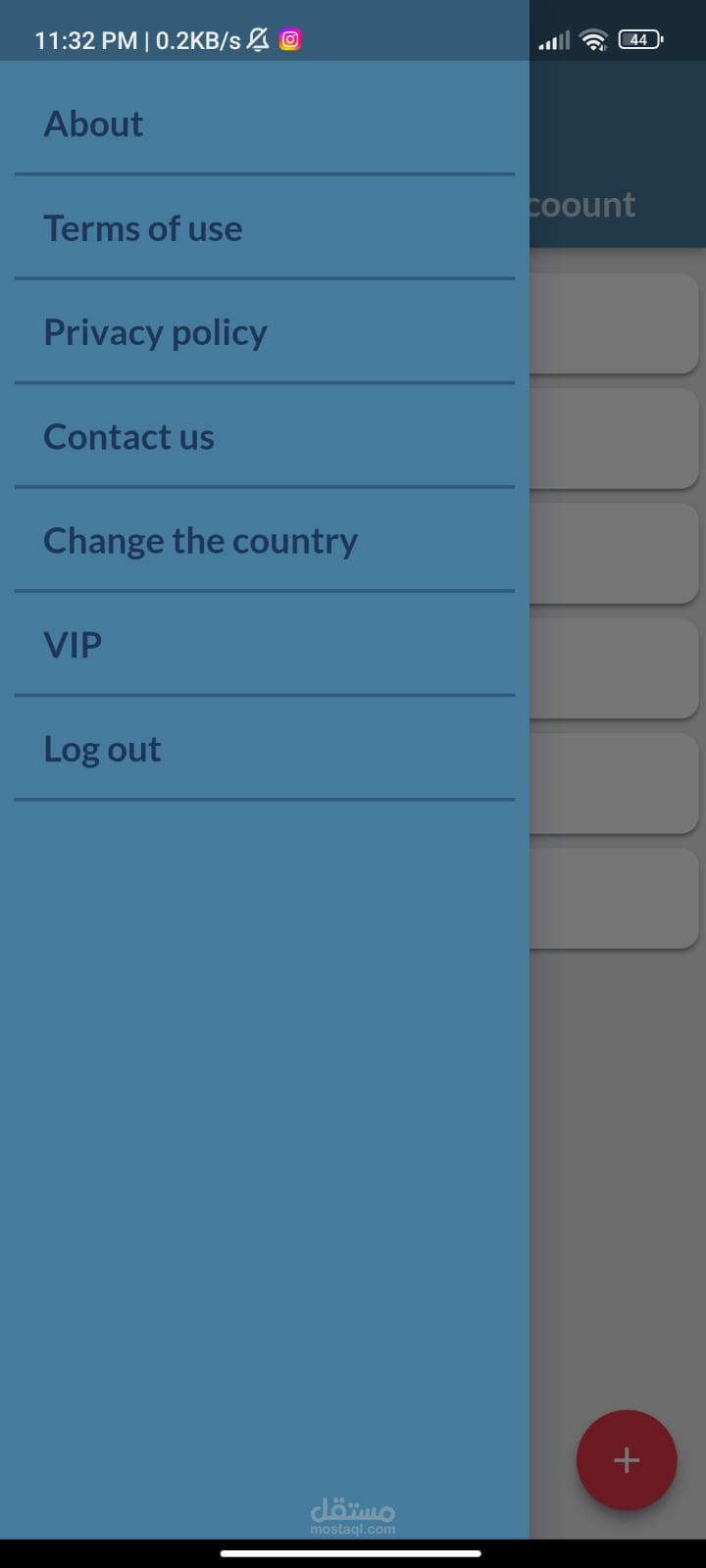Open the About page
This screenshot has width=706, height=1568.
(94, 124)
